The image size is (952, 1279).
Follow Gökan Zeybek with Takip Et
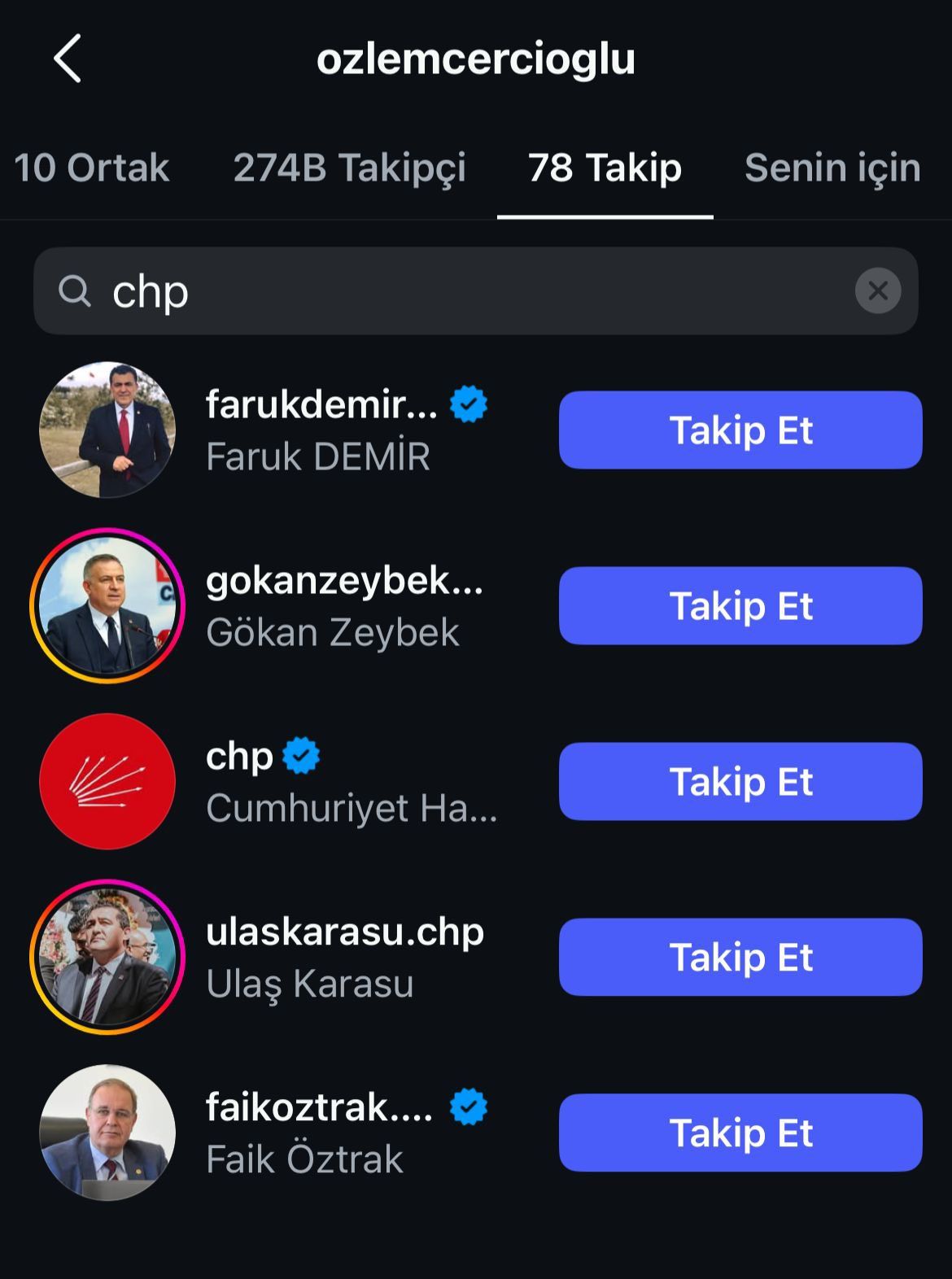click(740, 606)
